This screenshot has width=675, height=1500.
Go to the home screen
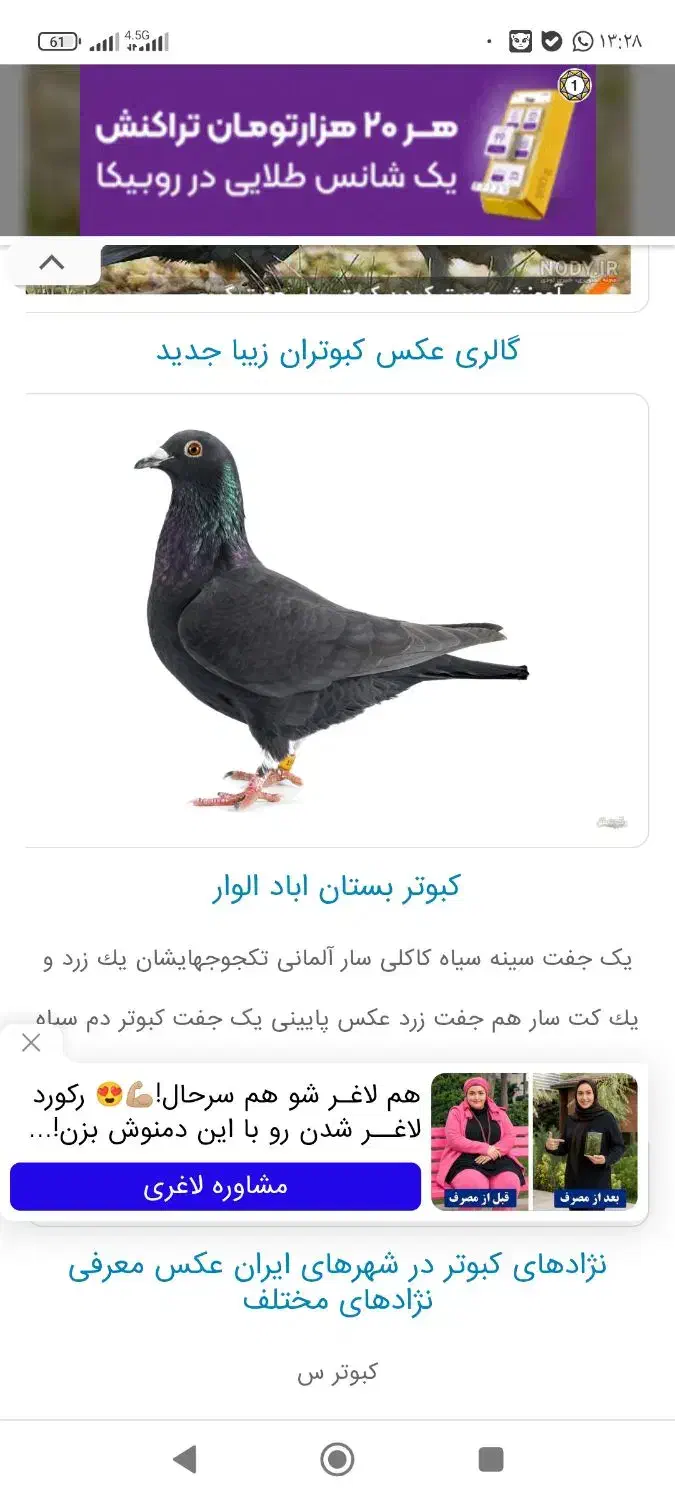pos(337,1459)
